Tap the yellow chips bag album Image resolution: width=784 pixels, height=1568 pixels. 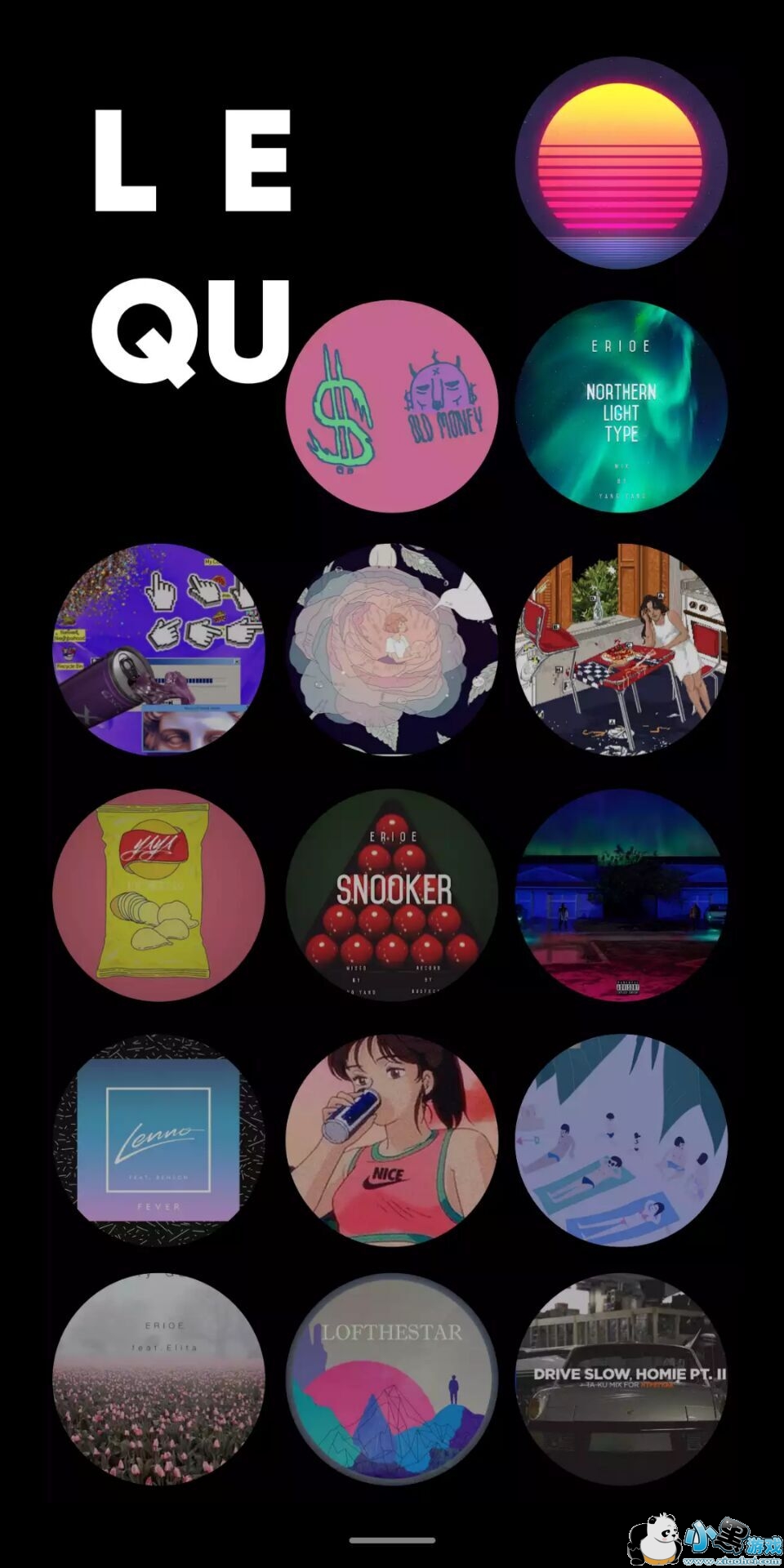coord(159,894)
